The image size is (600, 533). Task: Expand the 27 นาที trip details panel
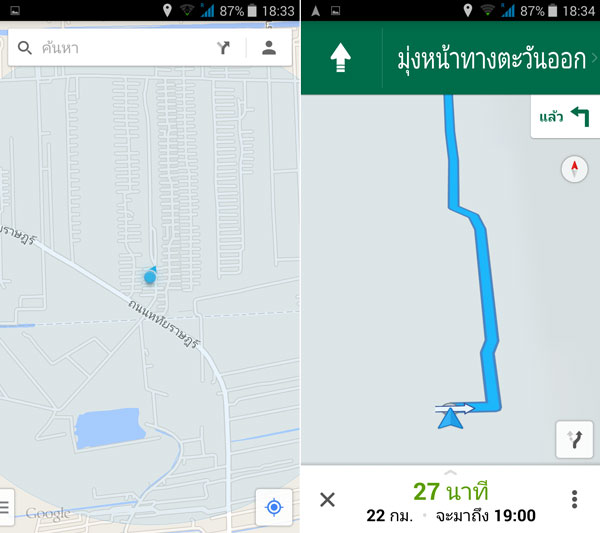click(450, 498)
